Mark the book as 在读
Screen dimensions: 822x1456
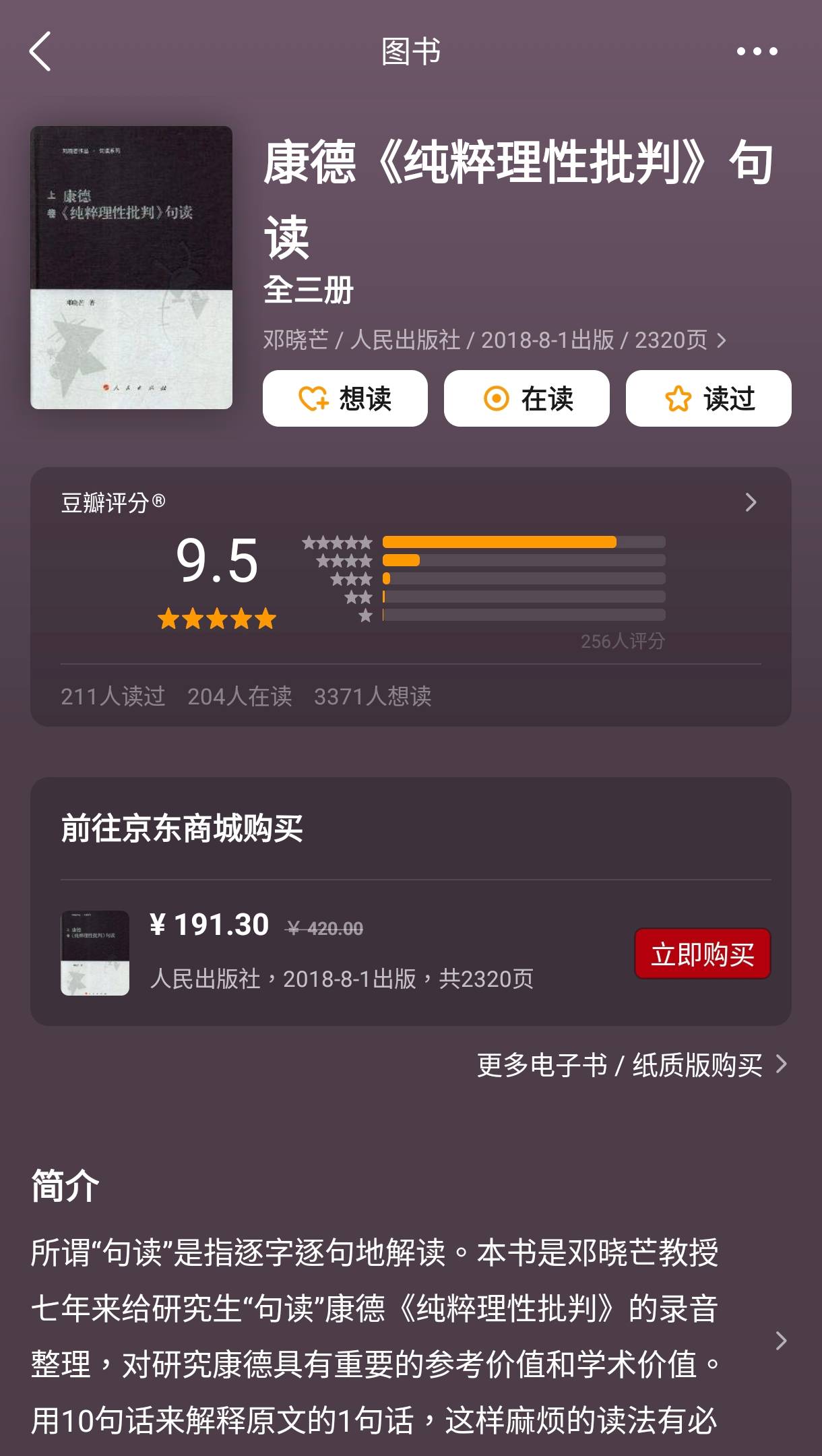tap(527, 398)
